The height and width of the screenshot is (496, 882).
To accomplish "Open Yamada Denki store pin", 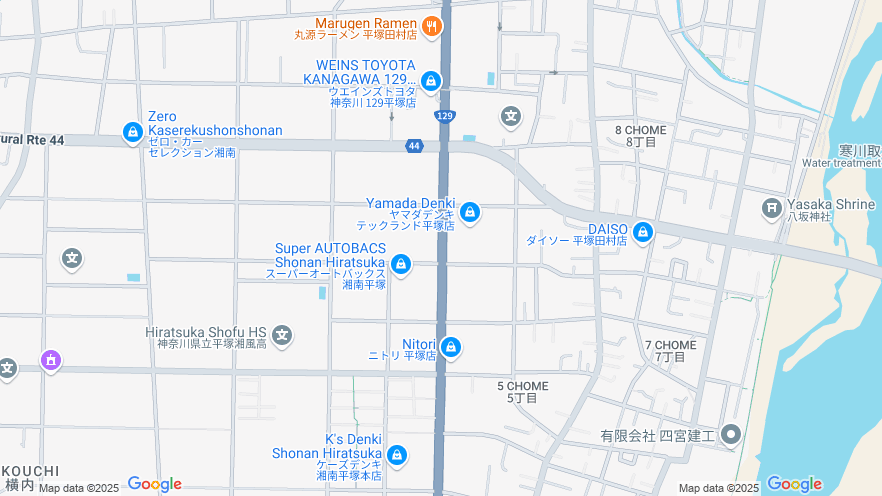I will (x=470, y=212).
